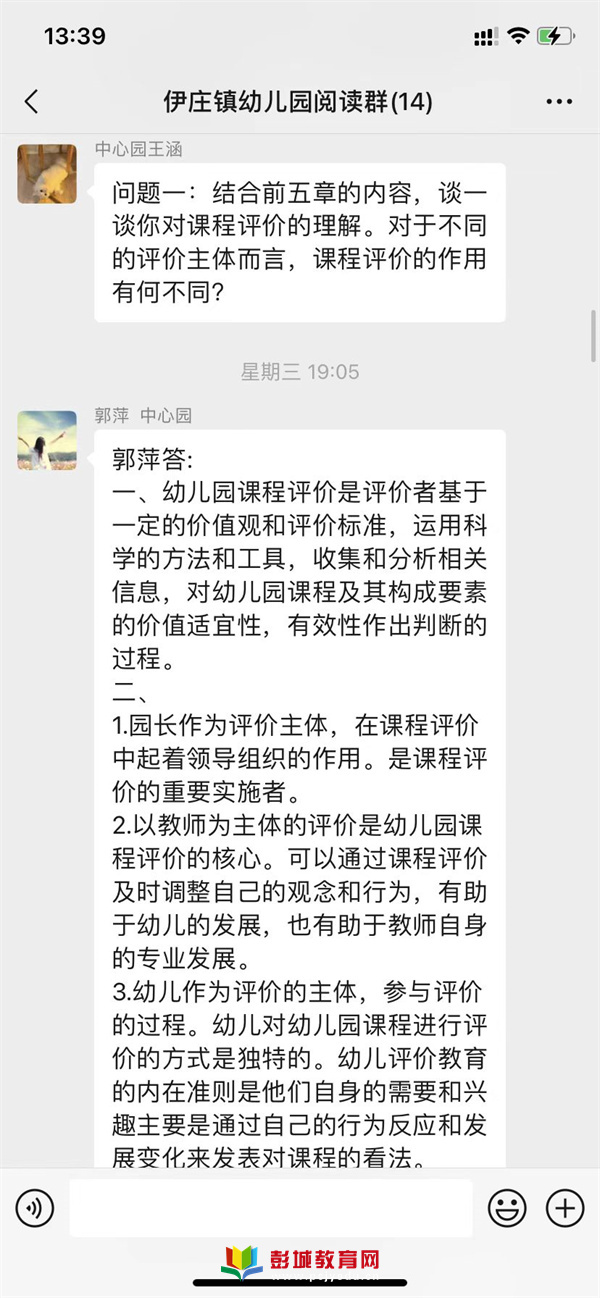
Task: Tap 中心园王涵's profile avatar
Action: (47, 173)
